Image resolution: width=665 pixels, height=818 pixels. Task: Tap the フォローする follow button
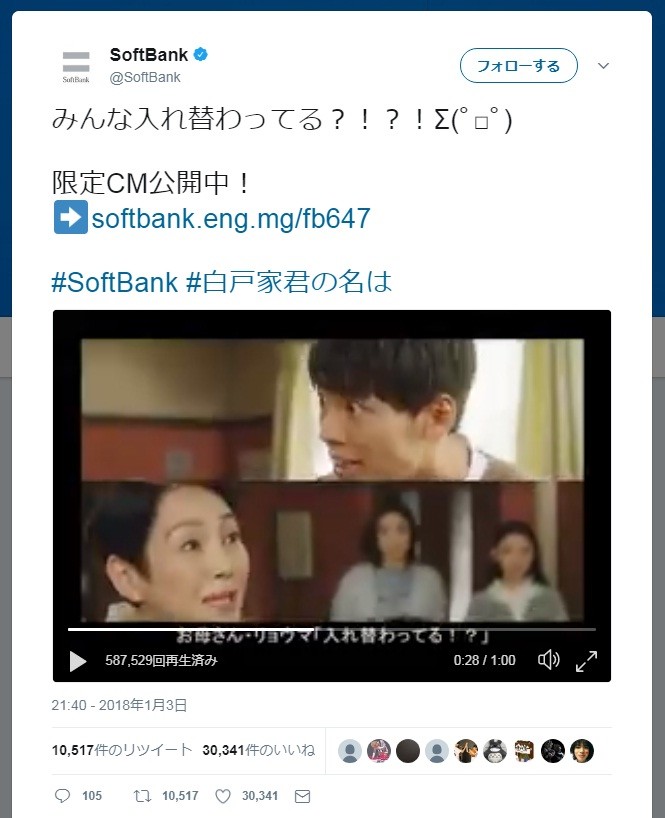click(x=518, y=66)
